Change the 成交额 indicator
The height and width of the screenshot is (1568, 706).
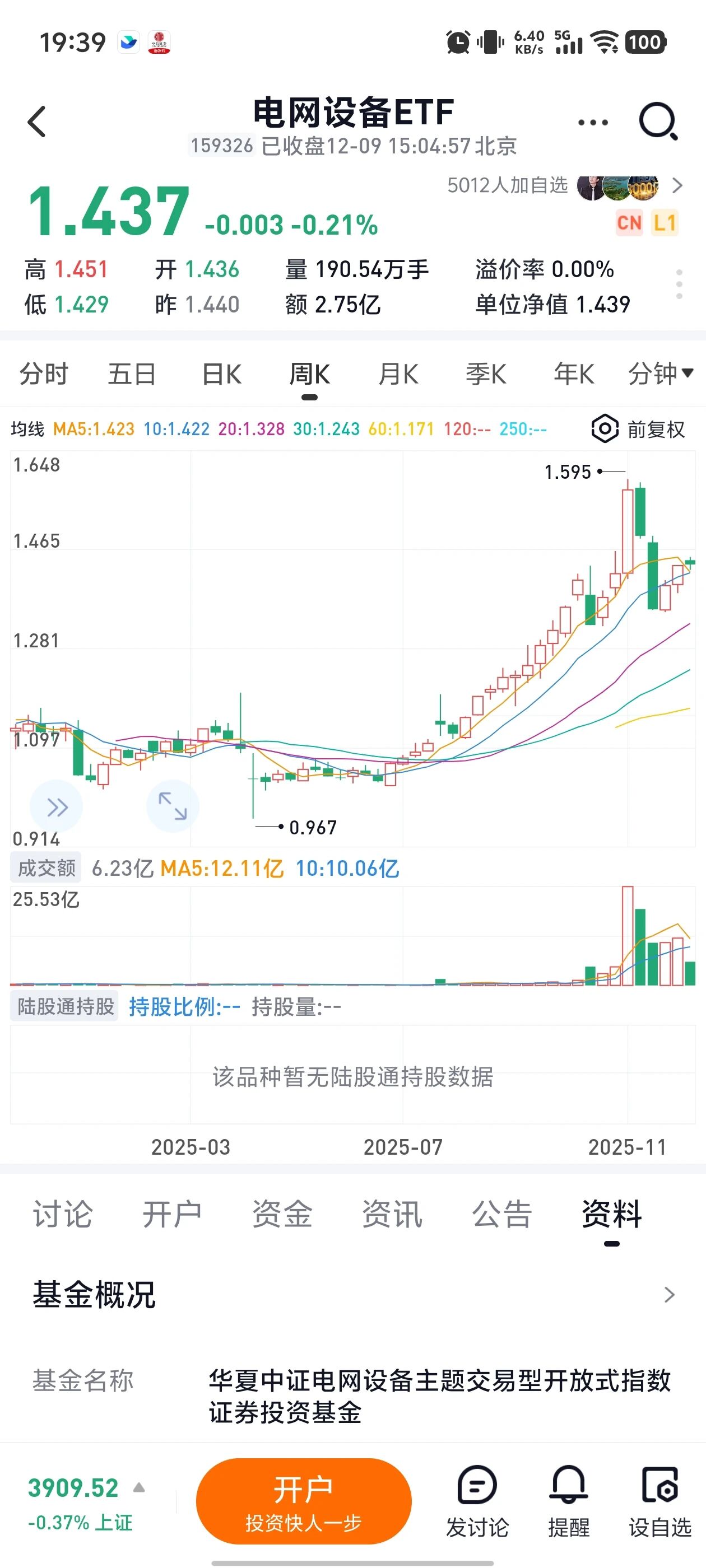[46, 867]
